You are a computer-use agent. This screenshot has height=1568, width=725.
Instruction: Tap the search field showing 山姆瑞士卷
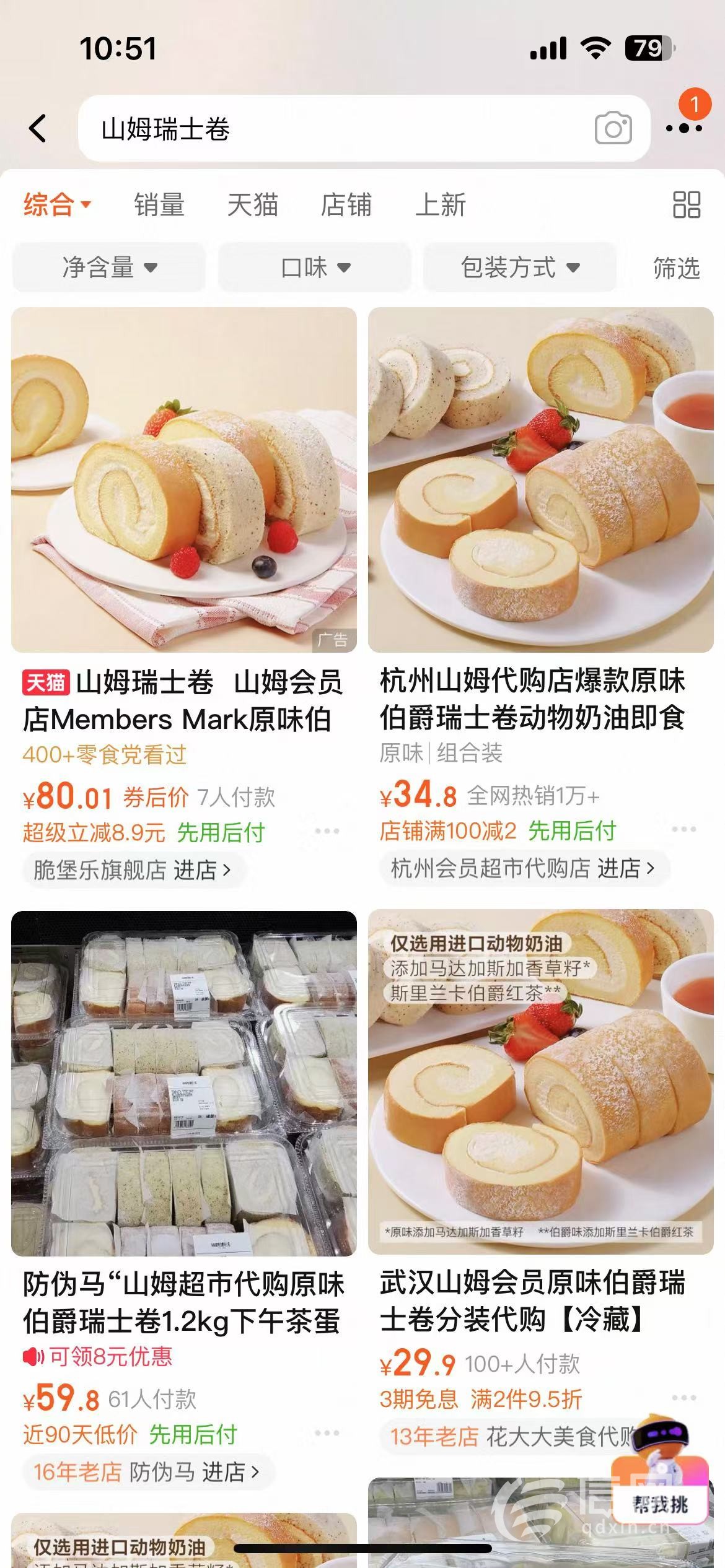click(335, 129)
